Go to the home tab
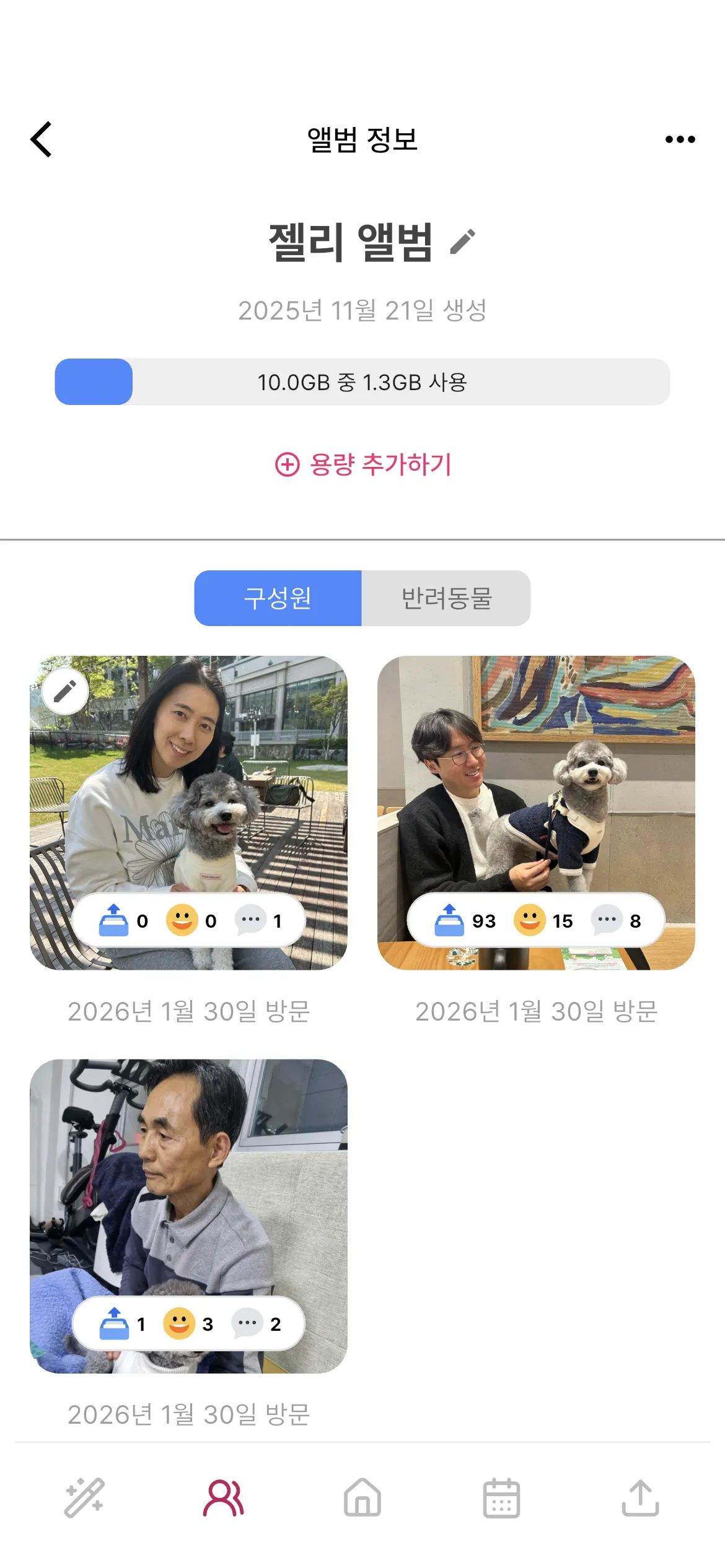The image size is (725, 1568). point(362,1499)
